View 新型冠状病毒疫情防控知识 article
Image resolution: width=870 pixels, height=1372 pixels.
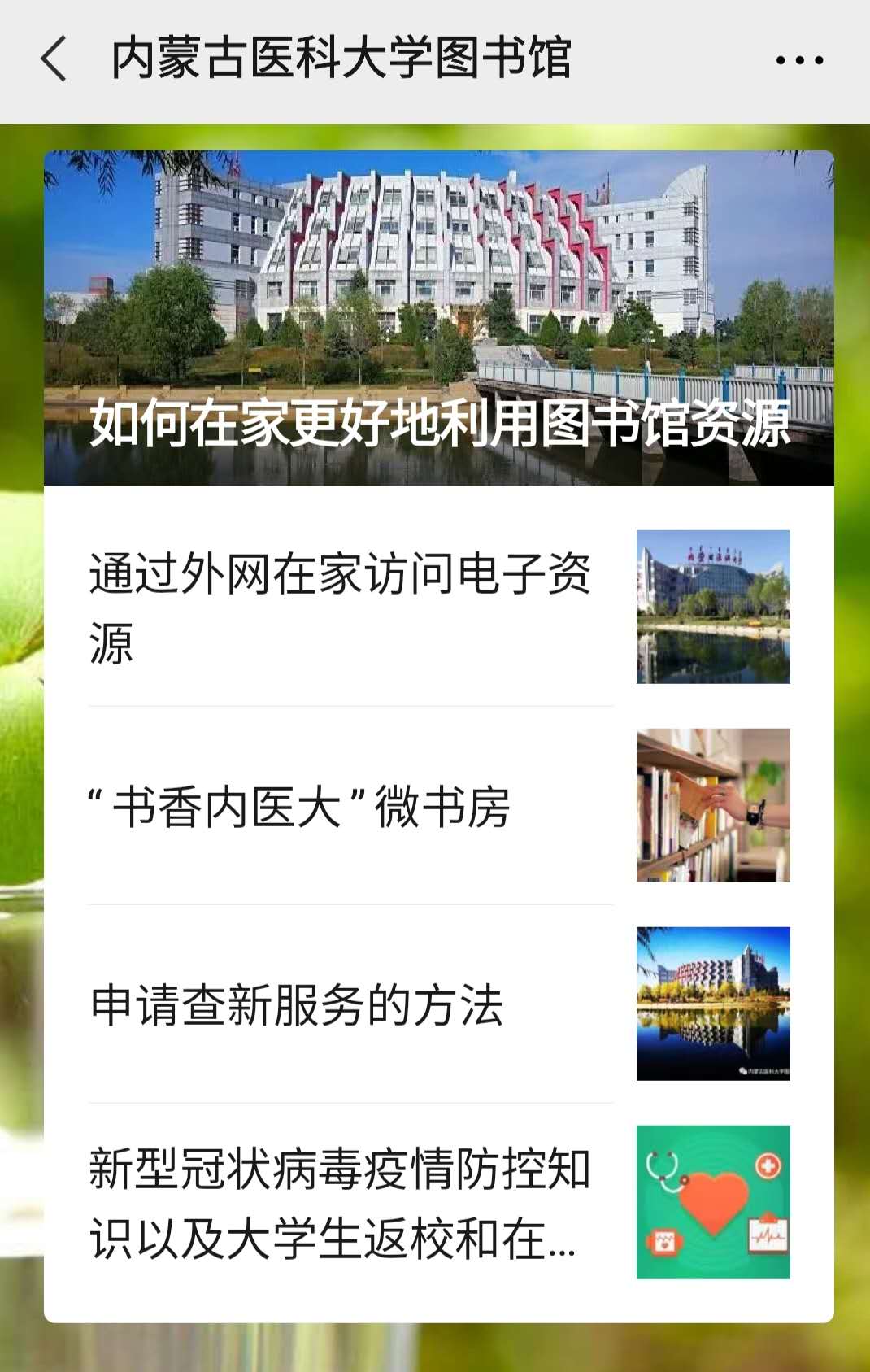(x=340, y=1204)
